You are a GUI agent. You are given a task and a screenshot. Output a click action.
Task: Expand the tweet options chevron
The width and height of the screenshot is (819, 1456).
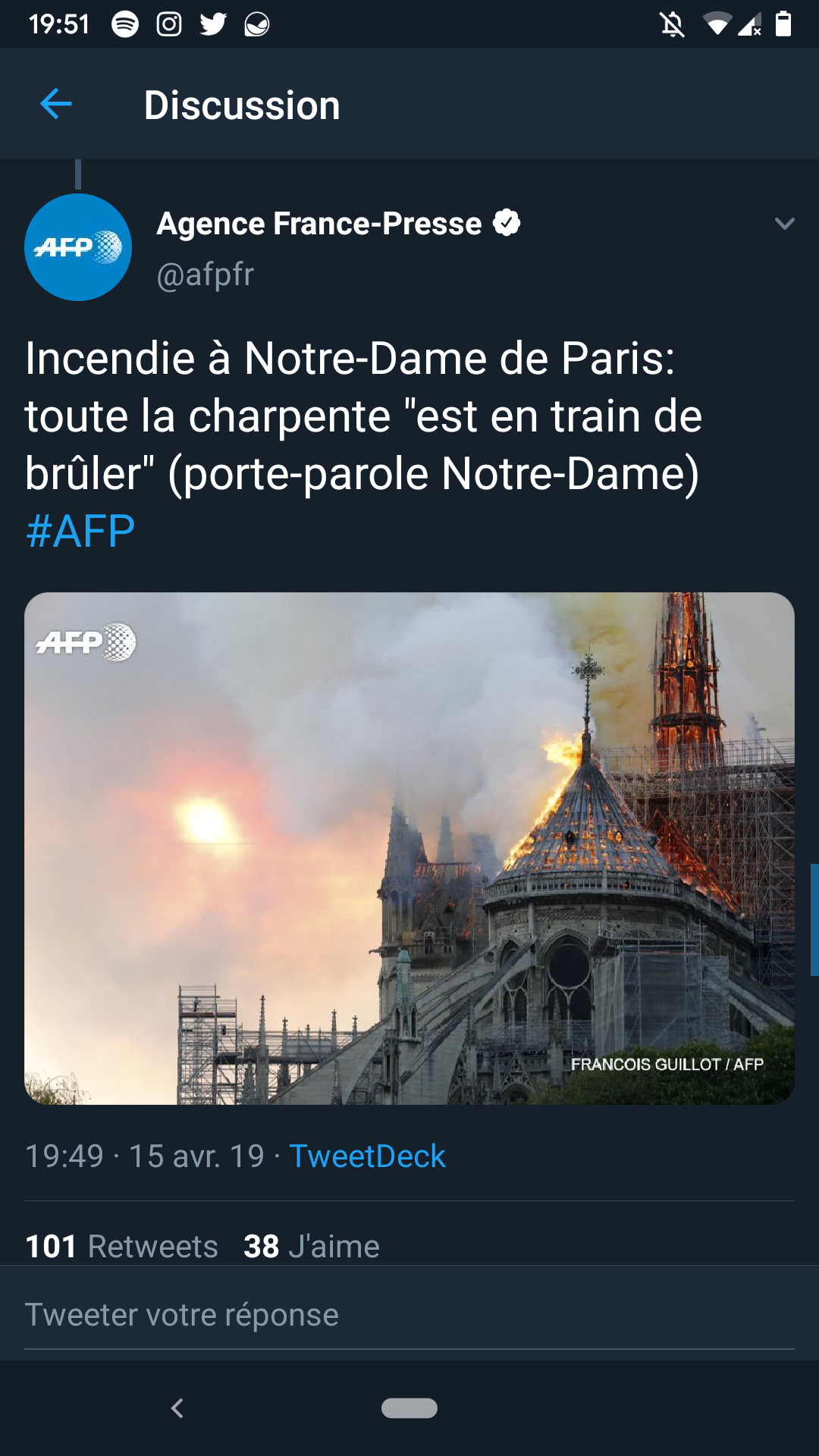point(784,224)
